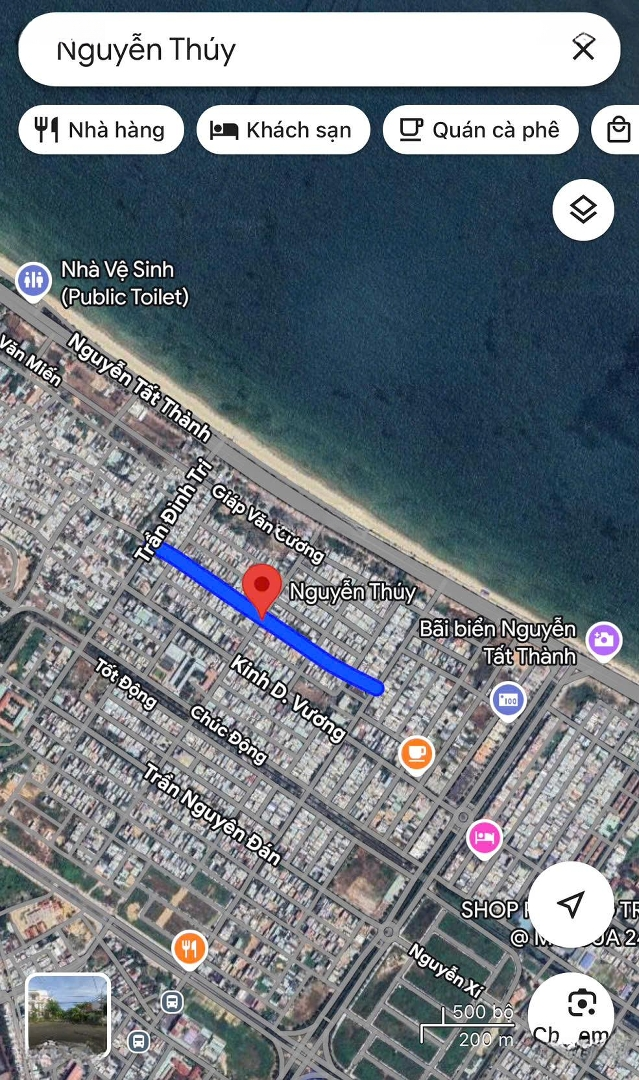Open the Nhà Vệ Sinh public toilet marker
The image size is (639, 1080).
(33, 281)
